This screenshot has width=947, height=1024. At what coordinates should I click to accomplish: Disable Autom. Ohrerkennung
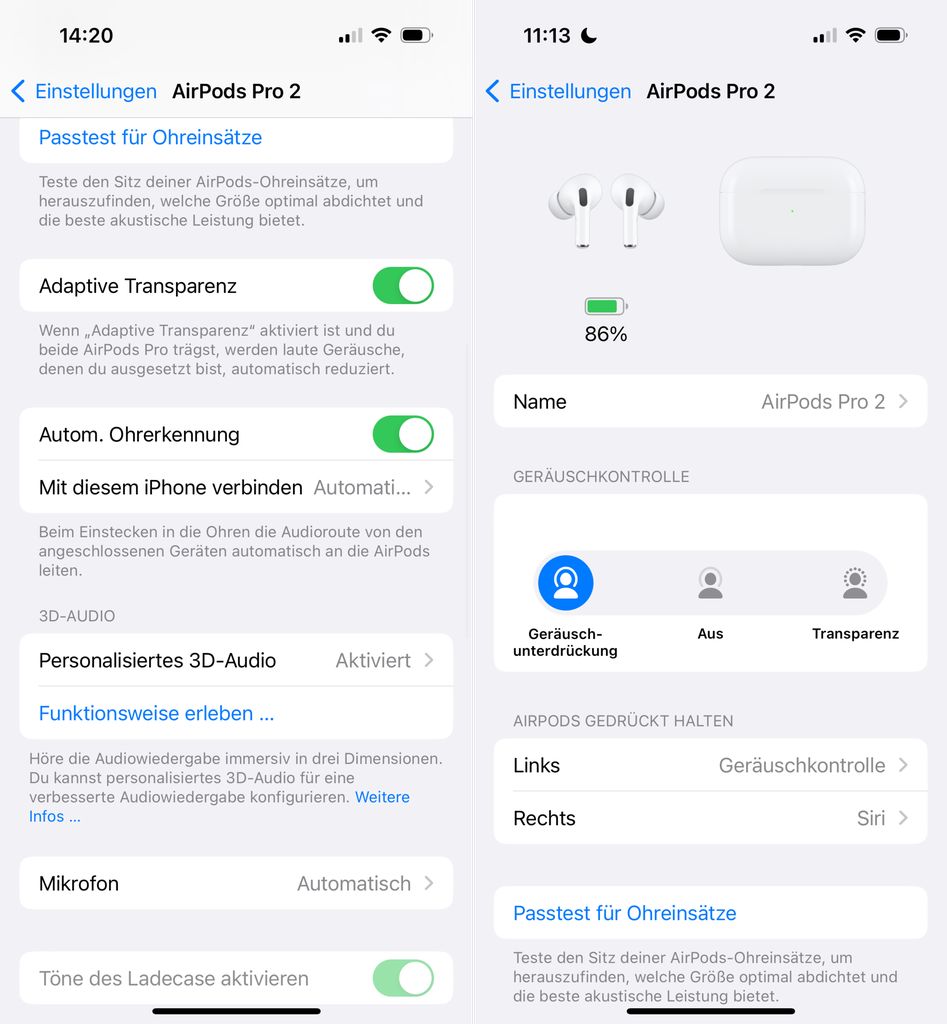click(403, 435)
